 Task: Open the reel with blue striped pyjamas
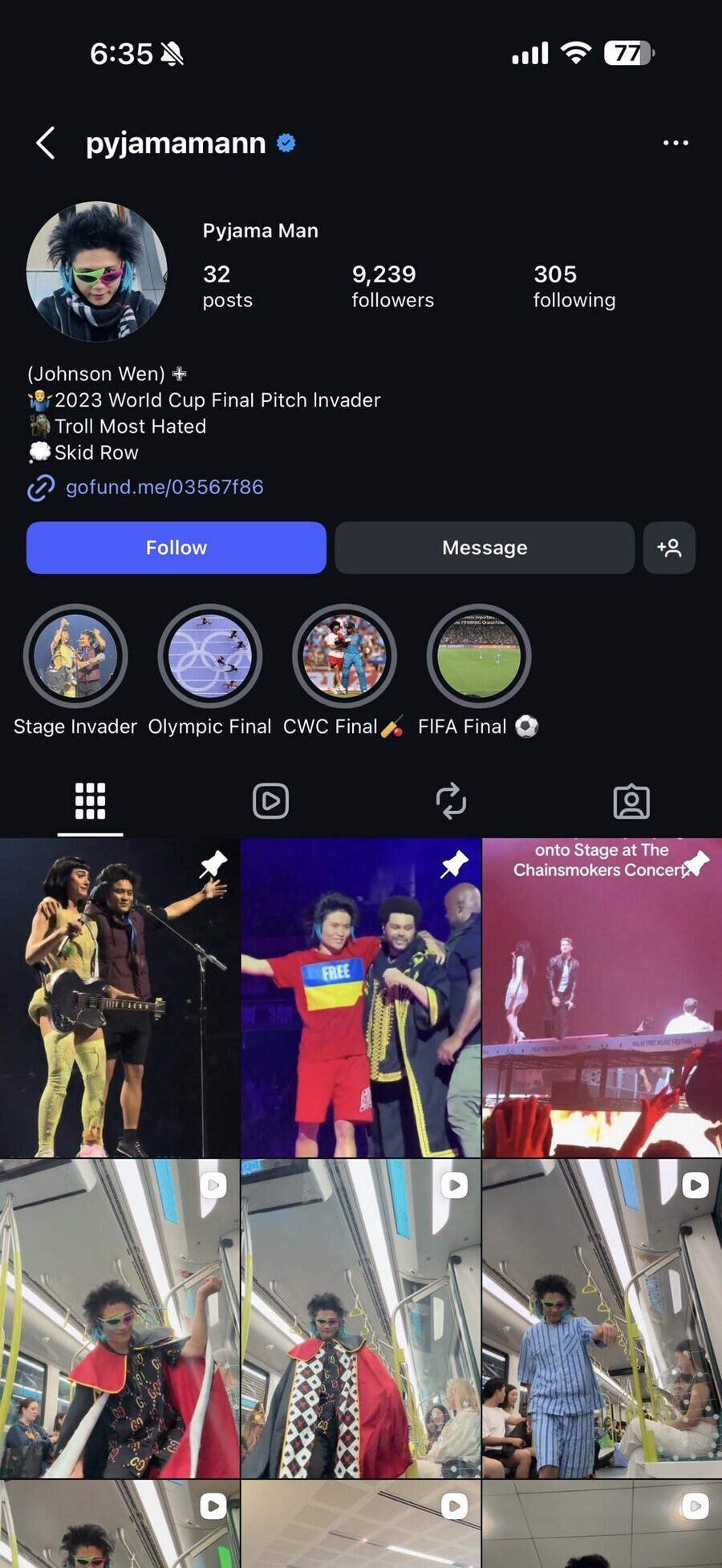coord(602,1319)
